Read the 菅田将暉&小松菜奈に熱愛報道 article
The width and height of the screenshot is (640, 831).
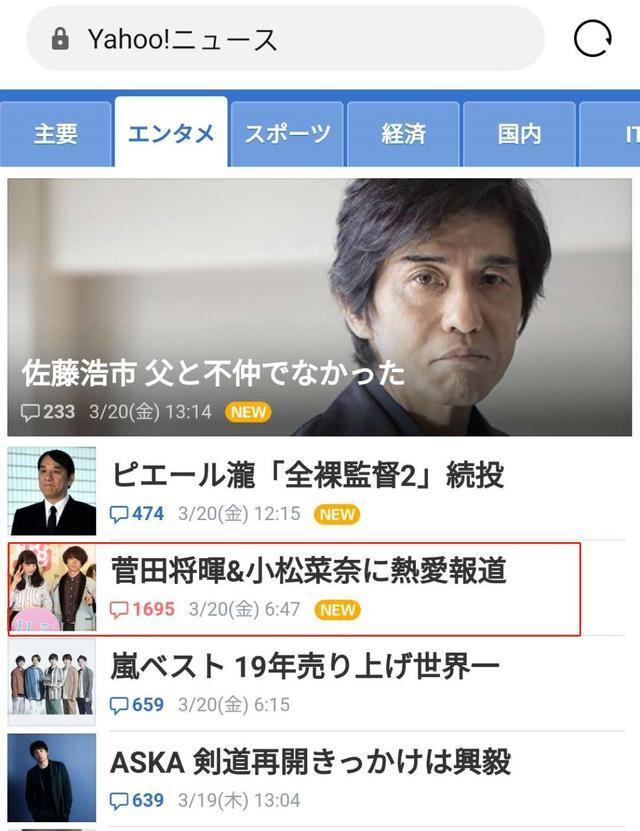coord(294,588)
